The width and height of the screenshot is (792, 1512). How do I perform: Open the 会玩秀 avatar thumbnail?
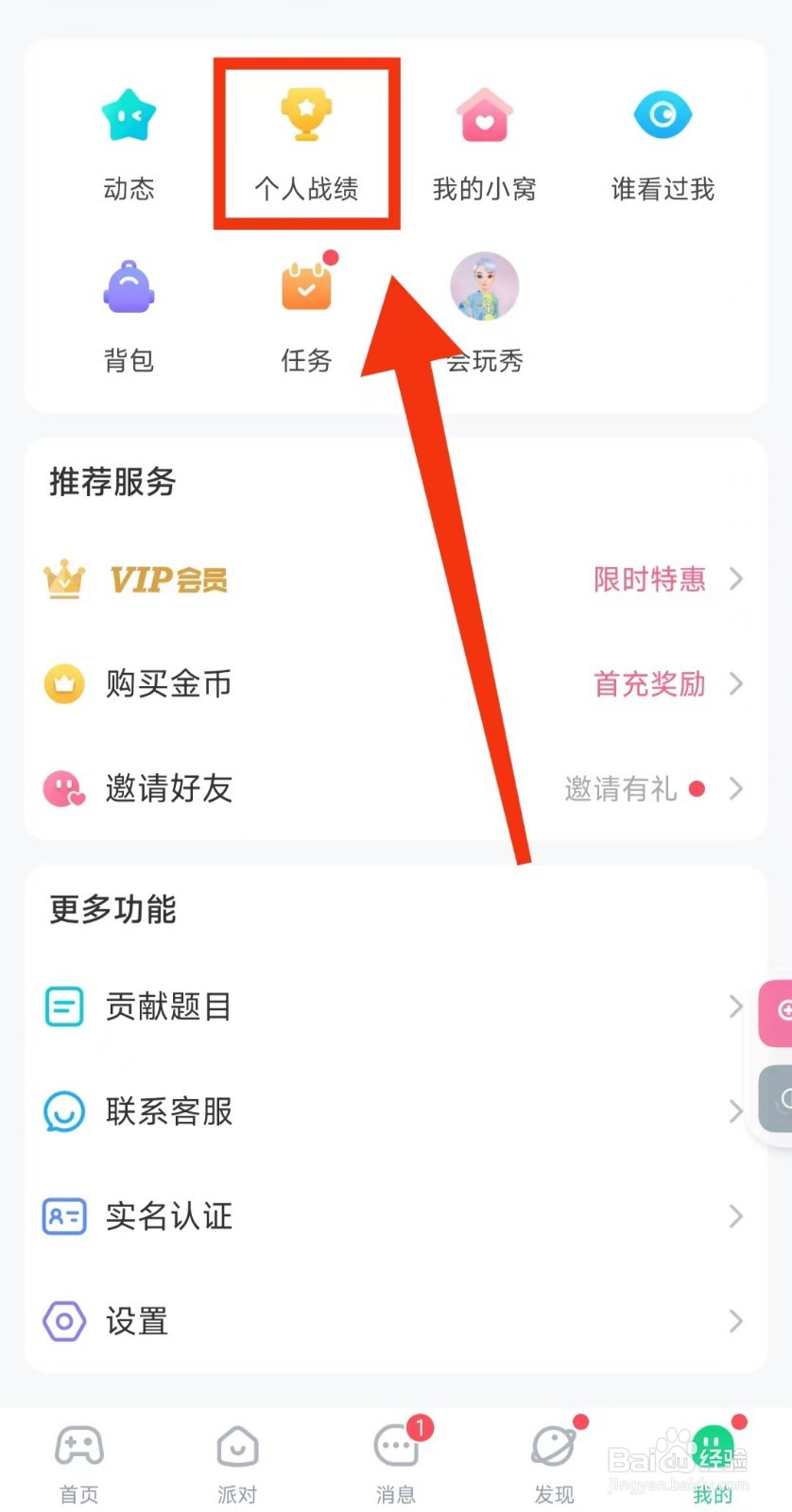click(x=484, y=286)
